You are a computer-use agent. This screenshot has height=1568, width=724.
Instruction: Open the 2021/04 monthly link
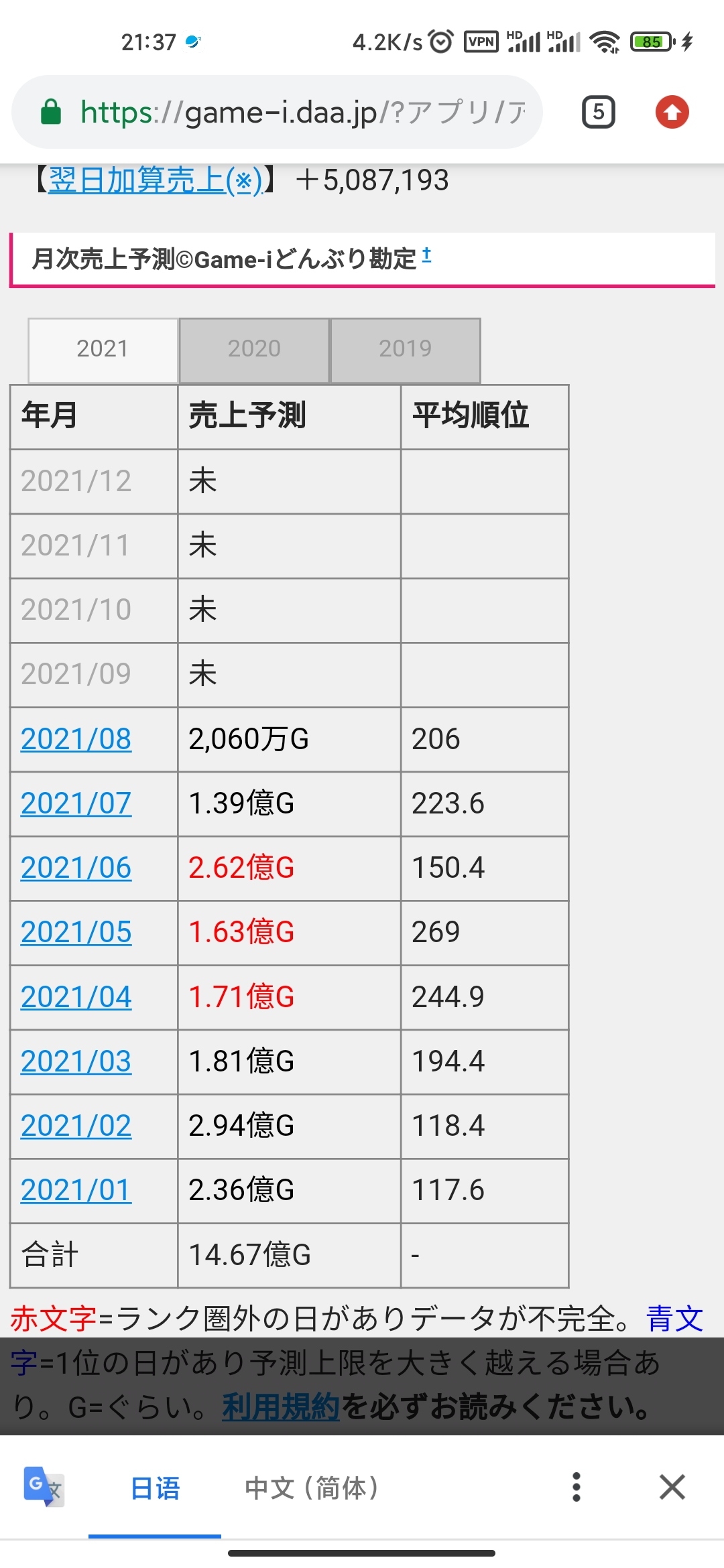[76, 997]
